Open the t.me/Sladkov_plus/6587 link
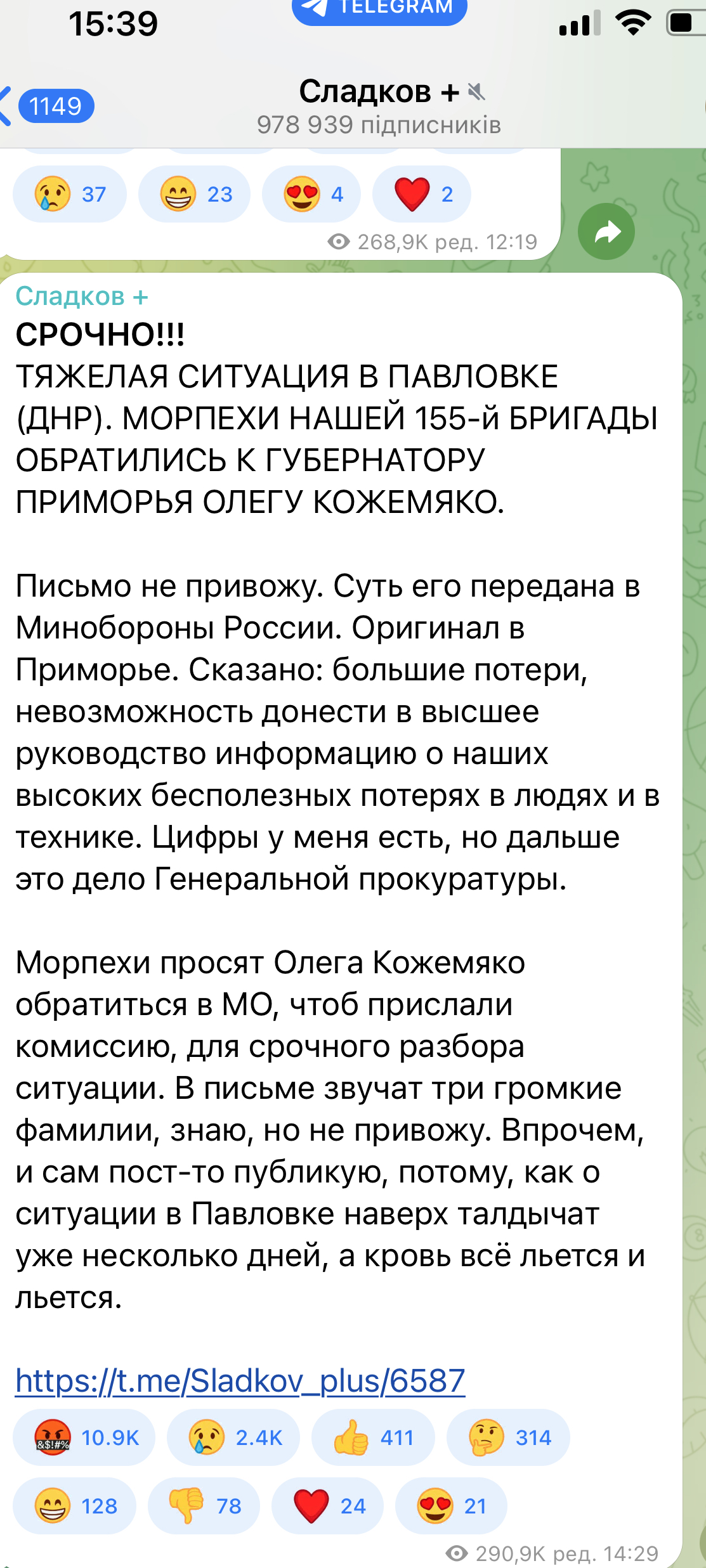 tap(240, 1380)
